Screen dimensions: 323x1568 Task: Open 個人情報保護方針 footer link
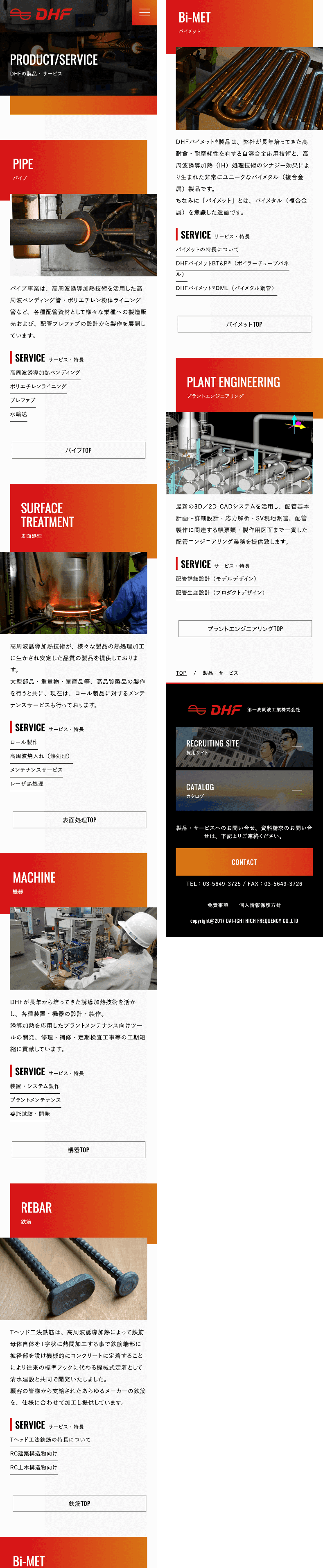coord(260,905)
